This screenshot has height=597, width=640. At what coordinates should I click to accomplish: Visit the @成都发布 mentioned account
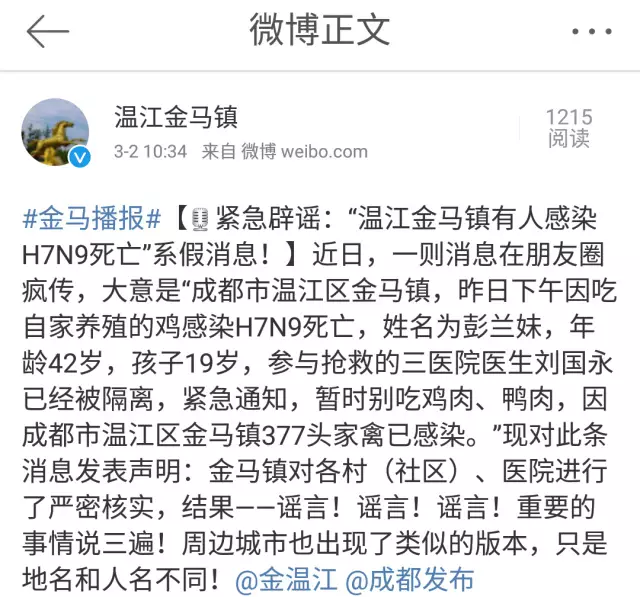click(x=409, y=579)
